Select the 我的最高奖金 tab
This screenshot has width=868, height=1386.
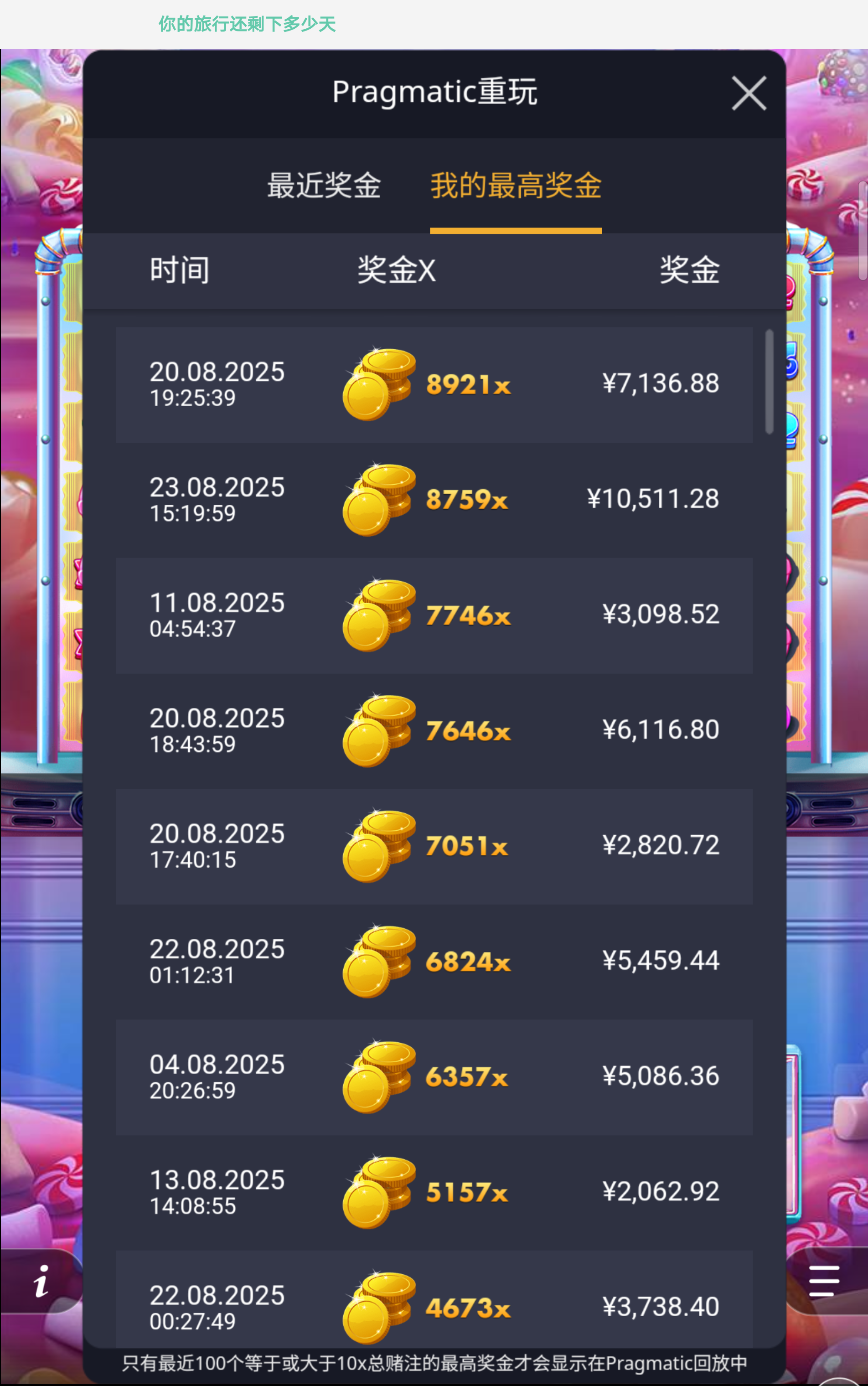(x=516, y=186)
